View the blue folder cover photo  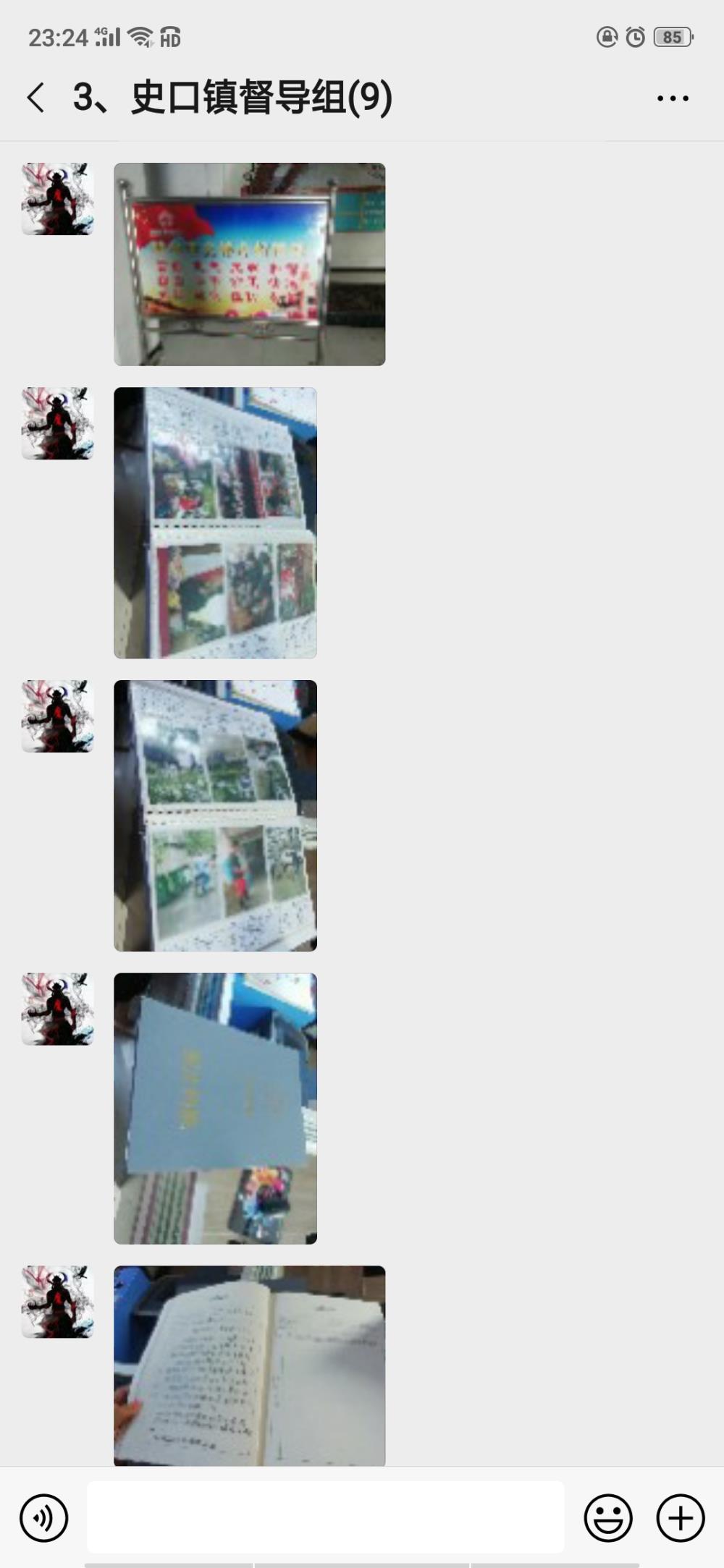[x=215, y=1109]
